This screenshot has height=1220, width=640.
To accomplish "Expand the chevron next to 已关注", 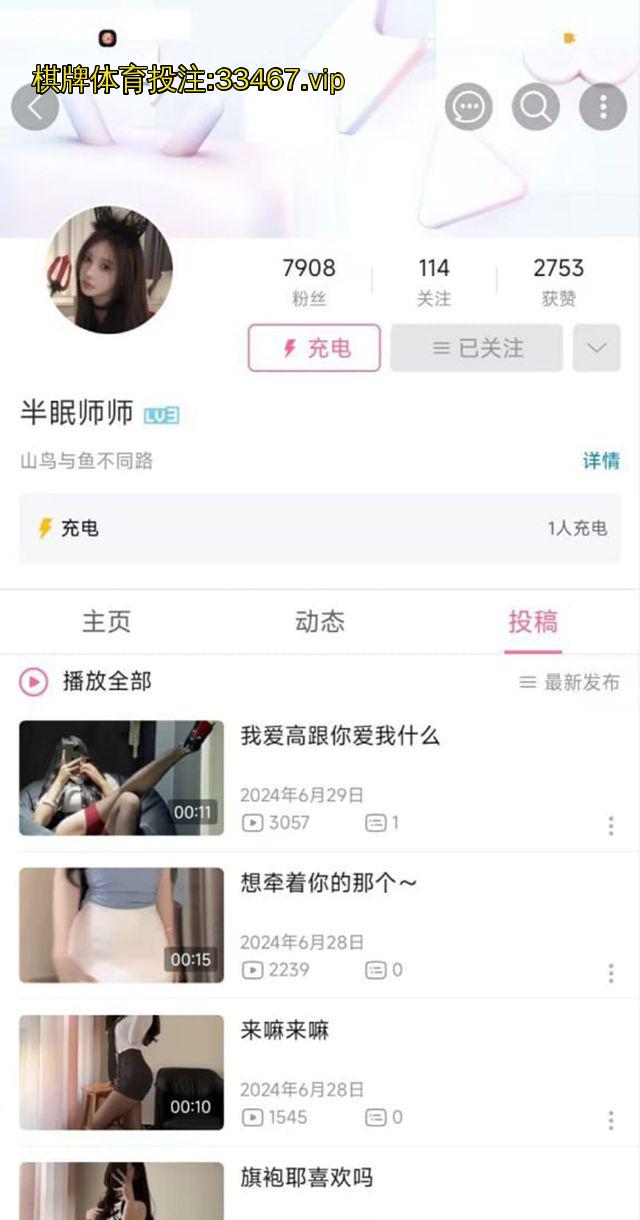I will pos(596,348).
